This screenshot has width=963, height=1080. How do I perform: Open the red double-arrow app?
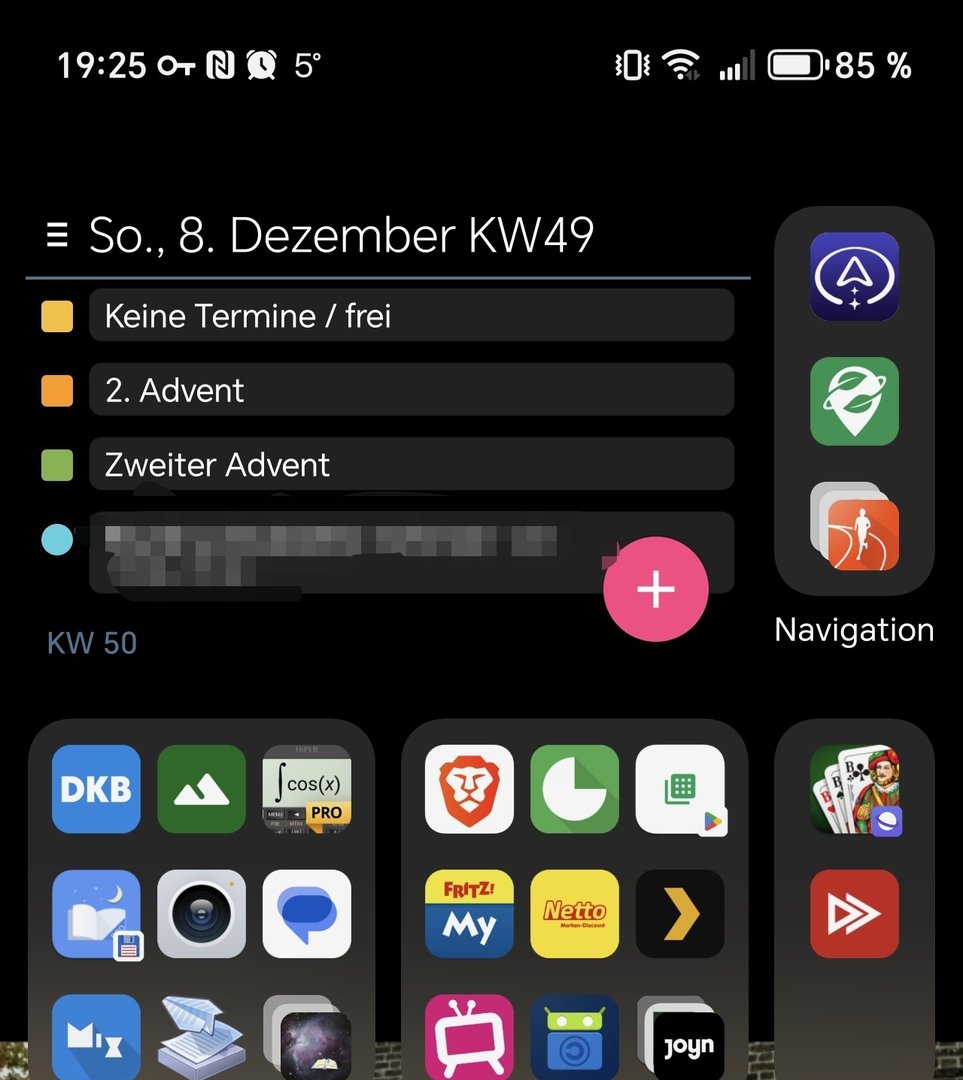point(854,914)
